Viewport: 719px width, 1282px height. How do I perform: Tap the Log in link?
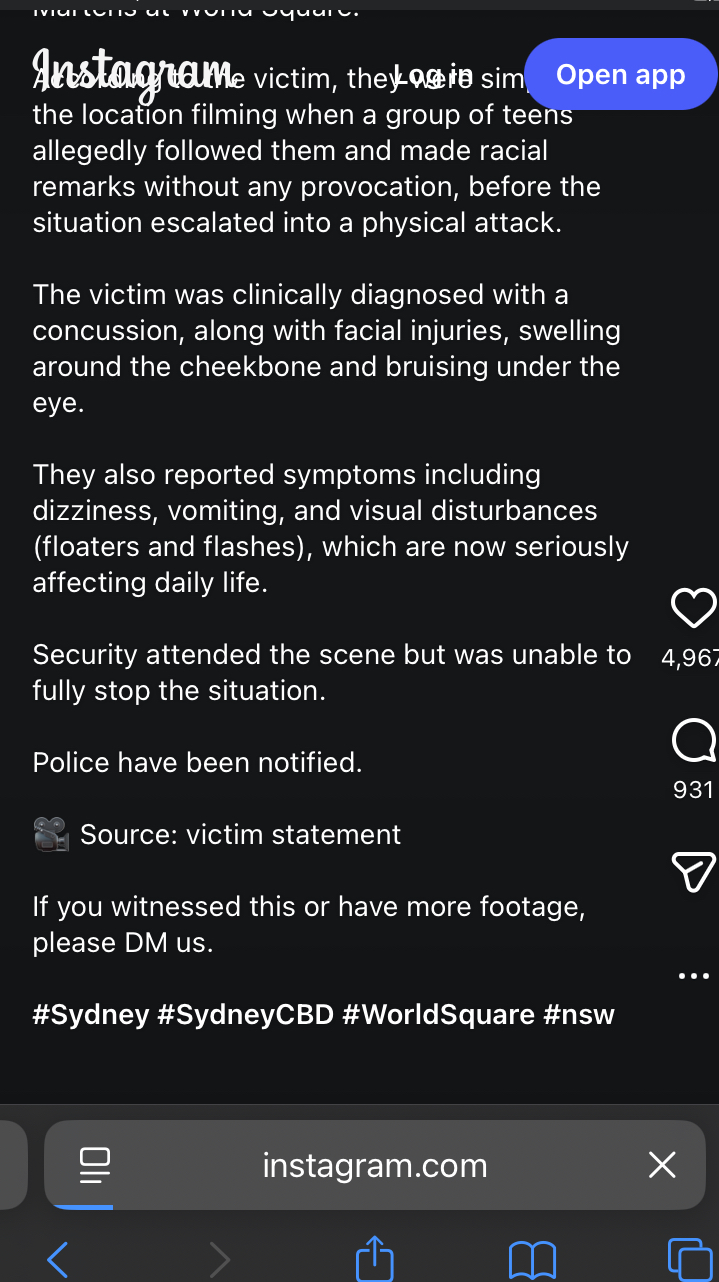432,75
